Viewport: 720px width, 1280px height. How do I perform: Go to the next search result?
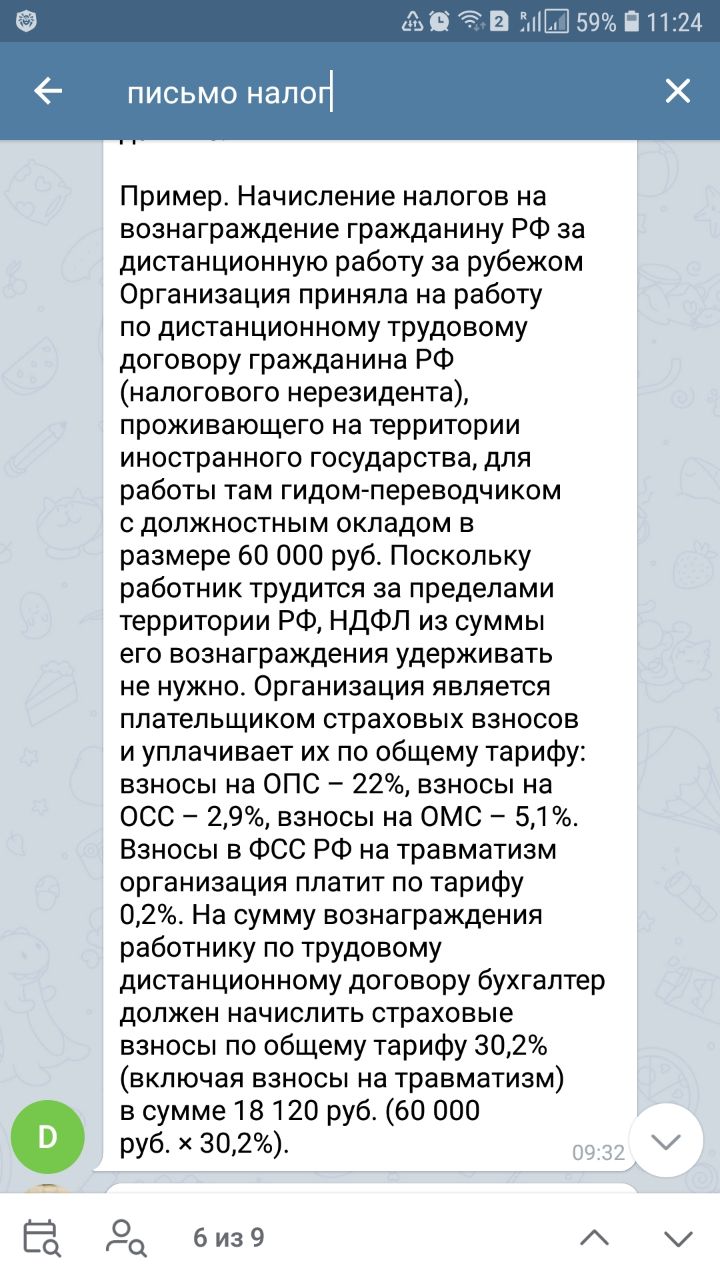(x=679, y=1238)
